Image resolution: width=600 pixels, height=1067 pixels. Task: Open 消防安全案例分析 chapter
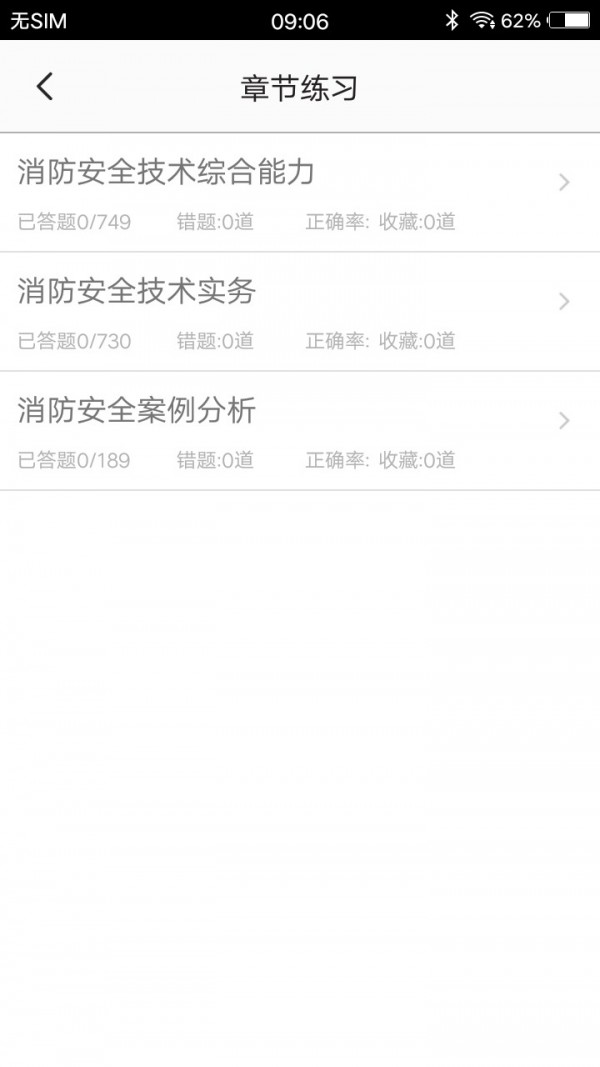pos(300,431)
